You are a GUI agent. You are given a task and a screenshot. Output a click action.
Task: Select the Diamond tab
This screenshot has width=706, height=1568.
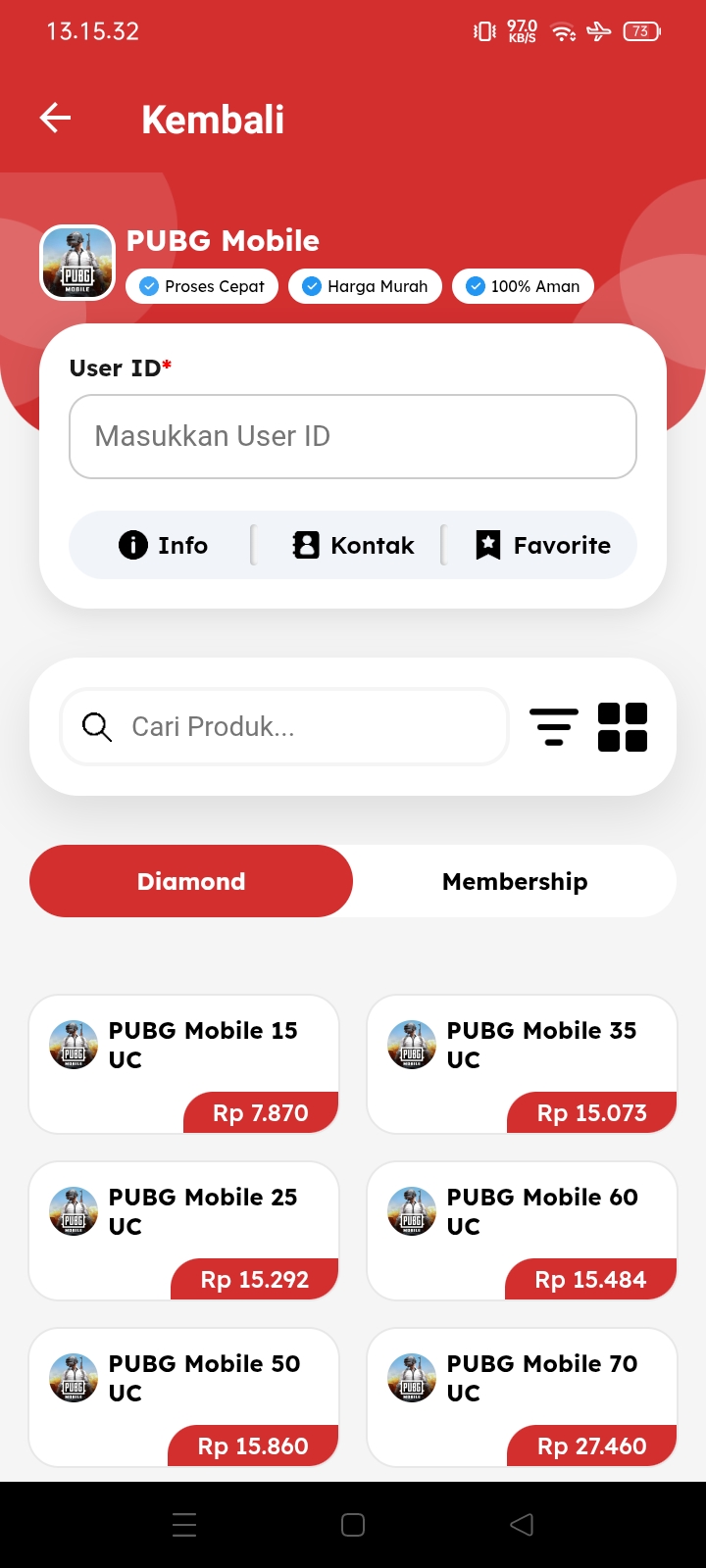pyautogui.click(x=191, y=881)
